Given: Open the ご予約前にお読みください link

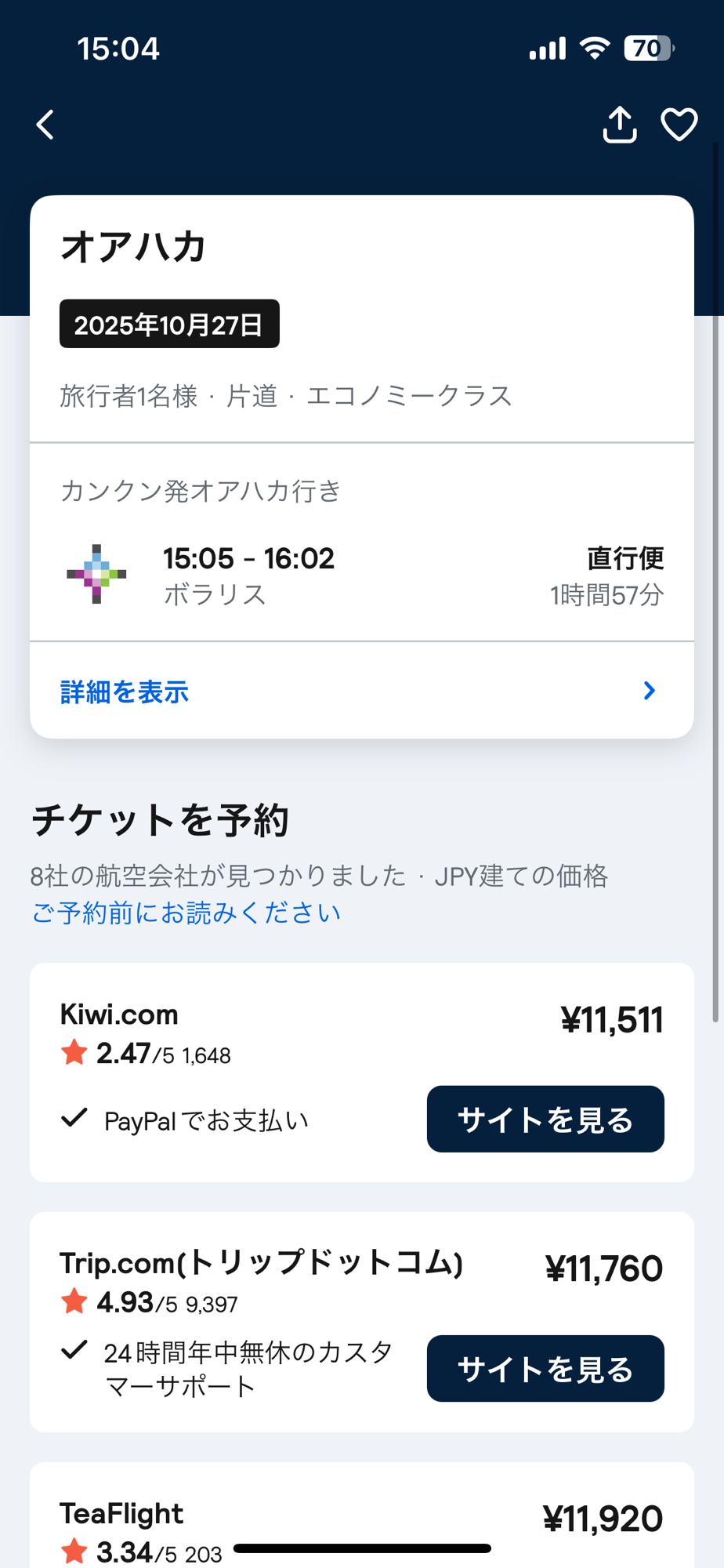Looking at the screenshot, I should pyautogui.click(x=186, y=913).
